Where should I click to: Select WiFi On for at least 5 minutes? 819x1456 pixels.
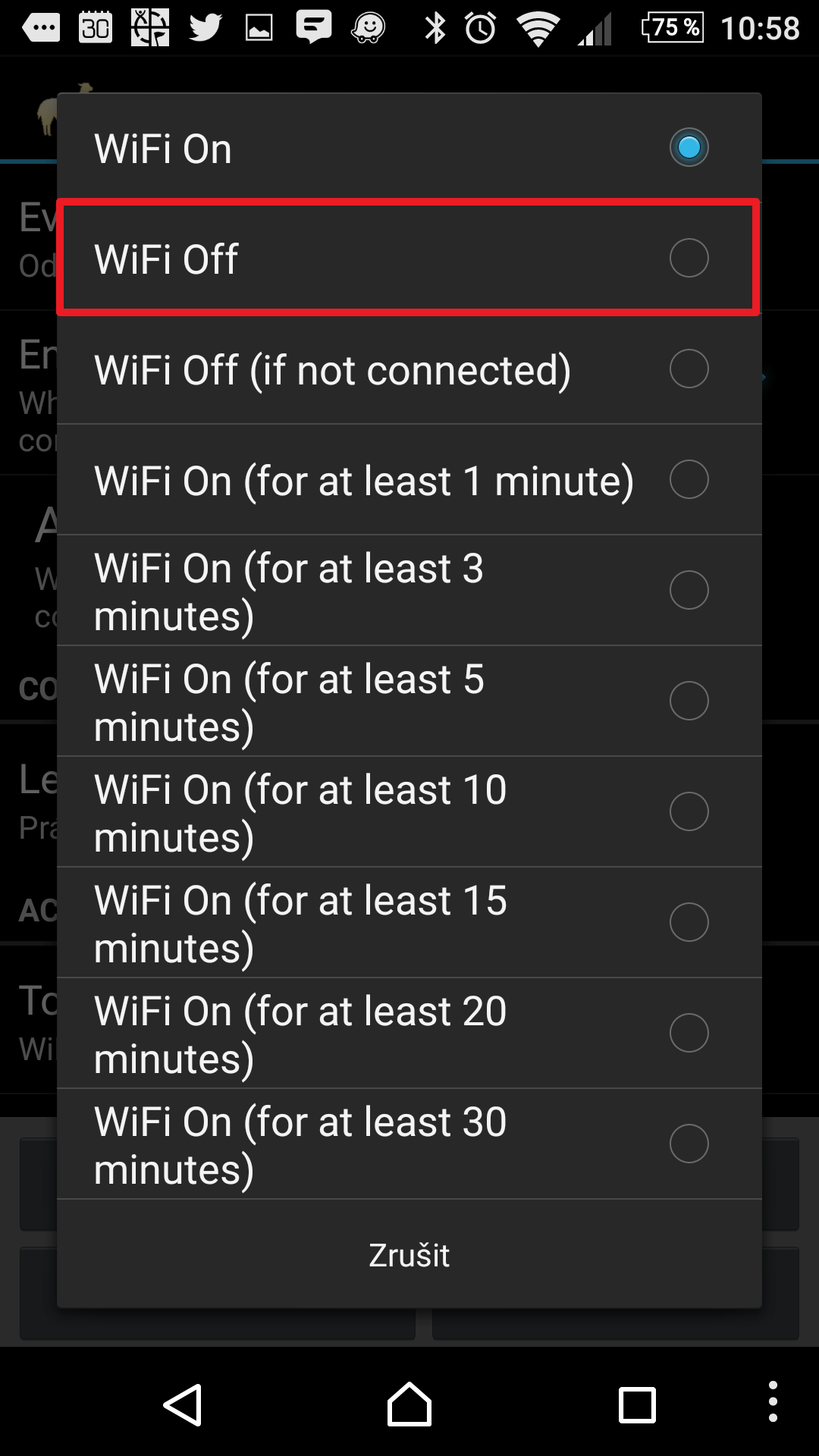pyautogui.click(x=409, y=701)
